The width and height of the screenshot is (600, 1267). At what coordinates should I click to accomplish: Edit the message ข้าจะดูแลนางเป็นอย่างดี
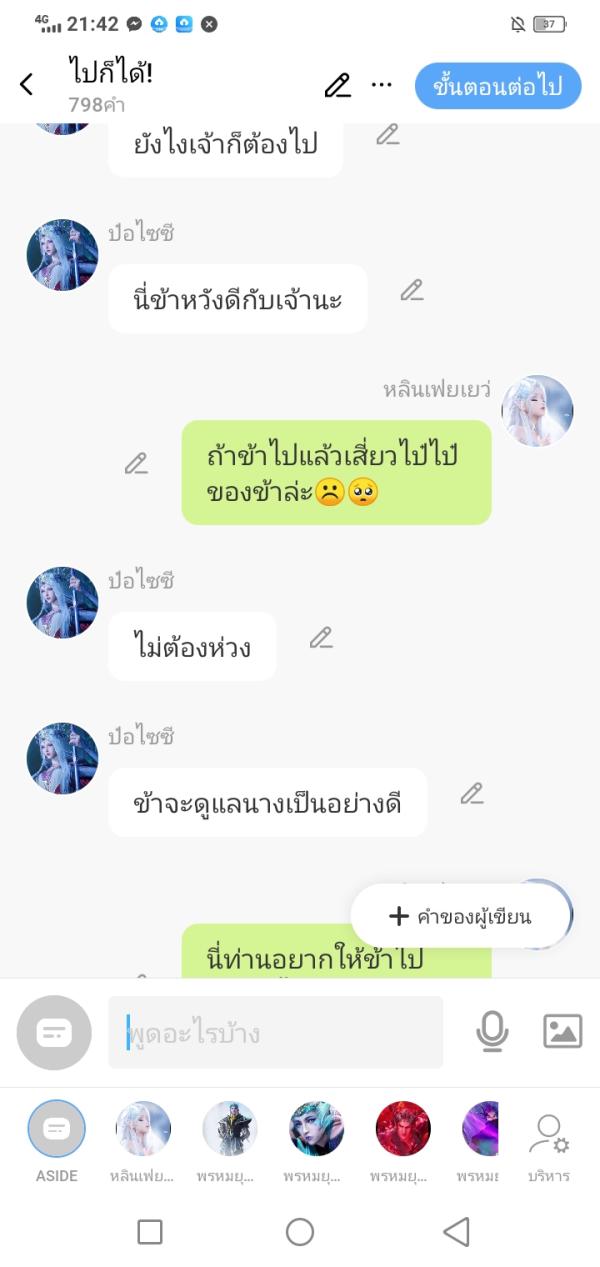tap(472, 794)
